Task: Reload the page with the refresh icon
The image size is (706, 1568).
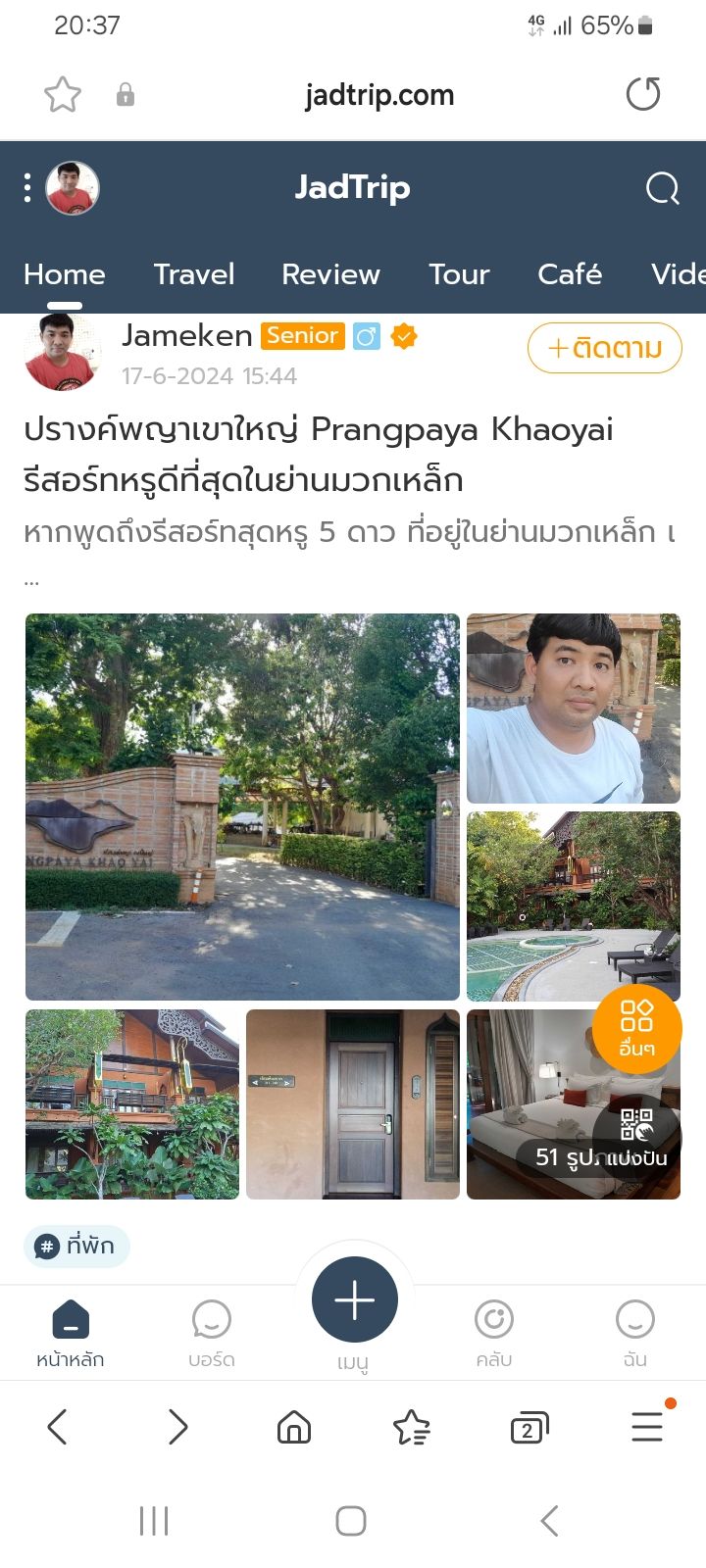Action: click(x=643, y=95)
